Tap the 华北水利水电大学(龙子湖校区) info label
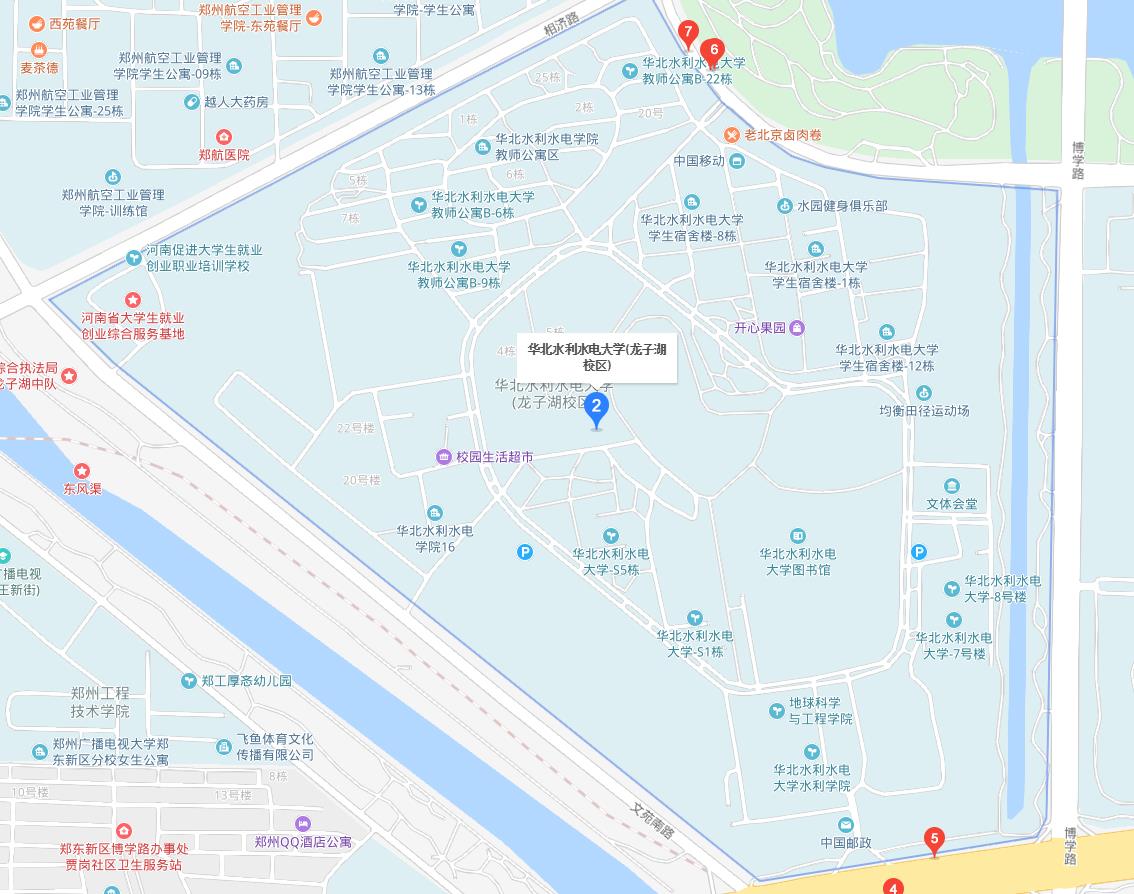Image resolution: width=1134 pixels, height=894 pixels. [597, 357]
